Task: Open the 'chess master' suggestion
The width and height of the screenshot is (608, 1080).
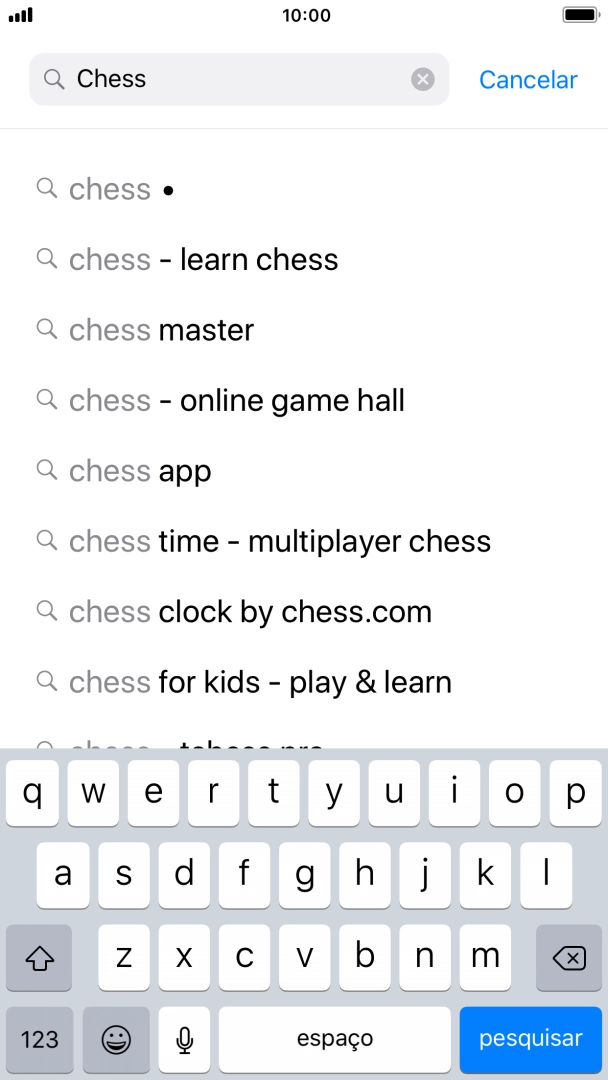Action: 161,330
